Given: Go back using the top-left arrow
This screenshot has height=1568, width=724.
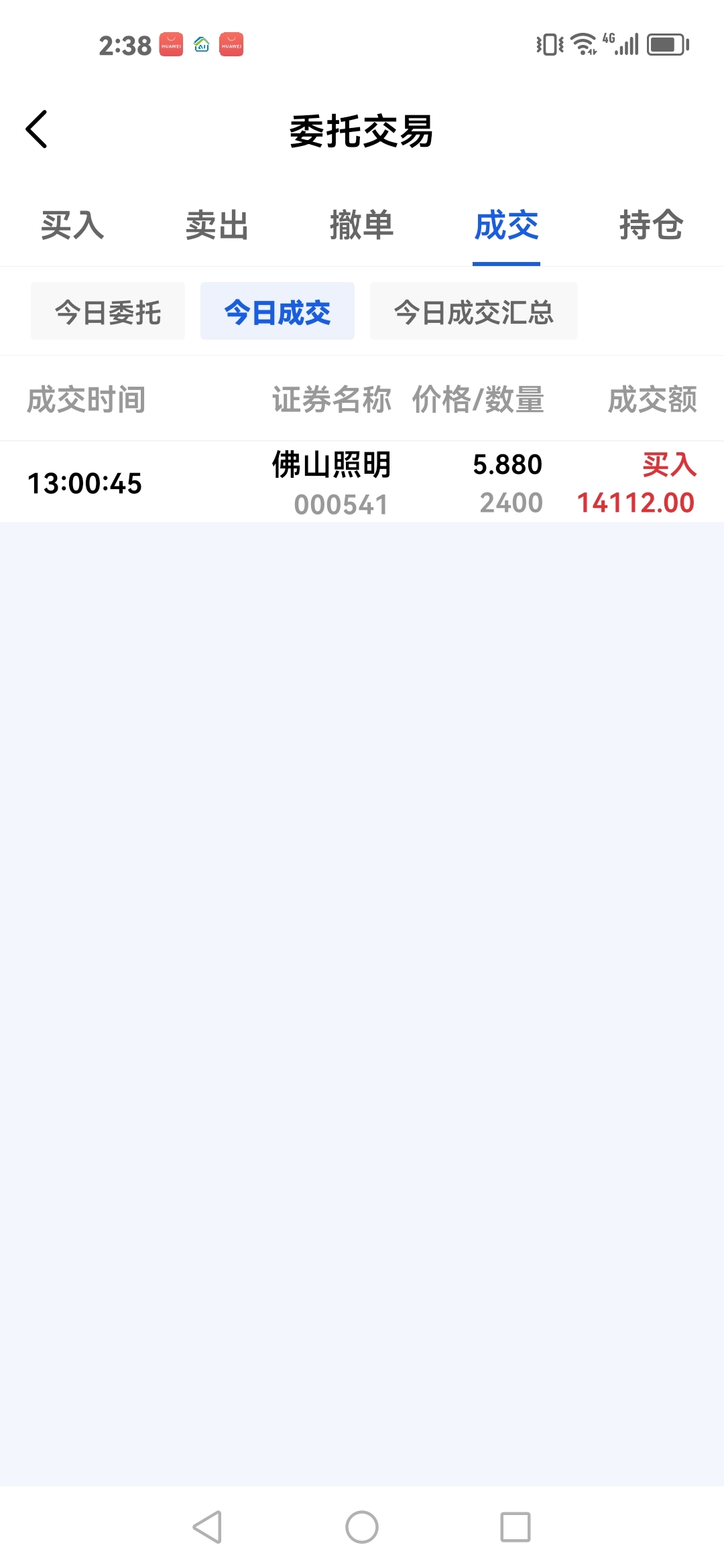Looking at the screenshot, I should [37, 129].
